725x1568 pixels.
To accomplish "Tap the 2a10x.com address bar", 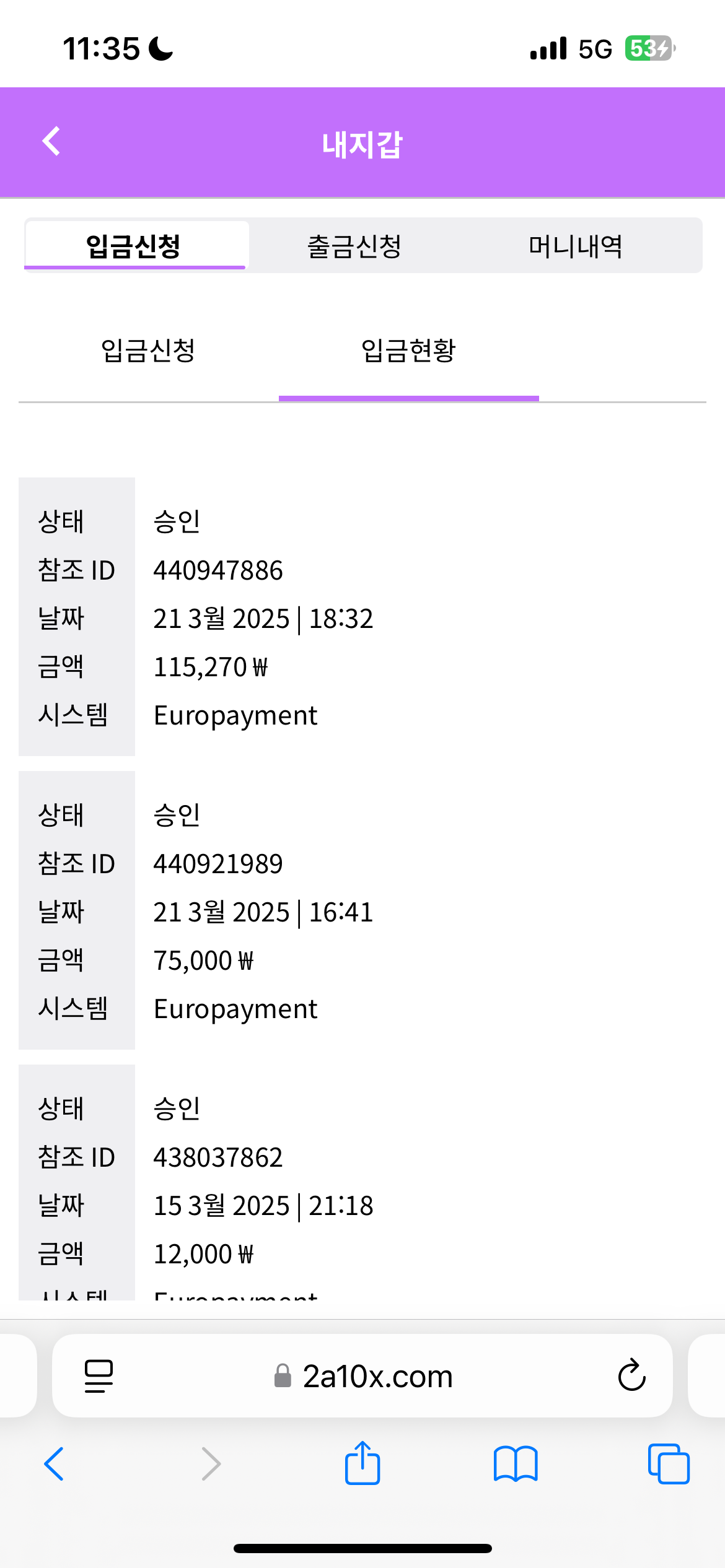I will [x=363, y=1376].
